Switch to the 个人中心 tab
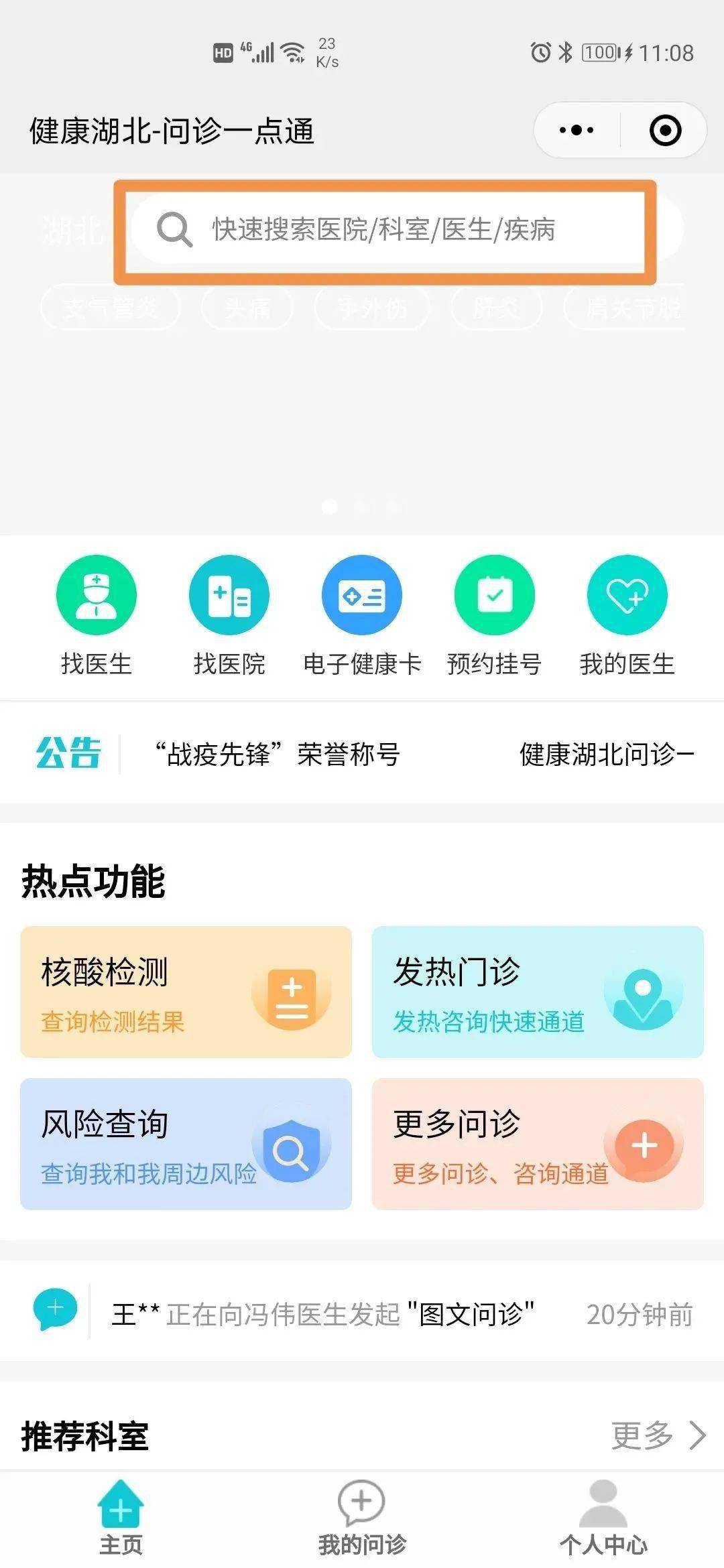Viewport: 724px width, 1568px height. click(603, 1518)
